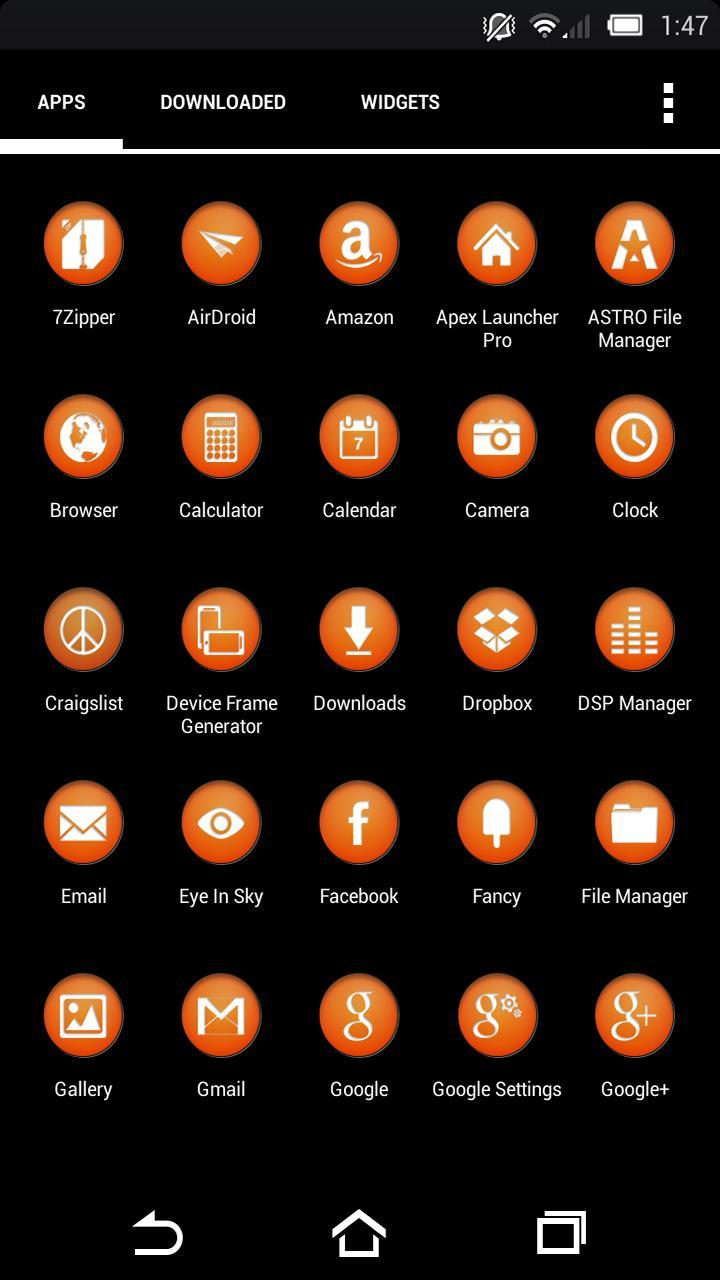
Task: Open AirDroid
Action: pyautogui.click(x=221, y=243)
